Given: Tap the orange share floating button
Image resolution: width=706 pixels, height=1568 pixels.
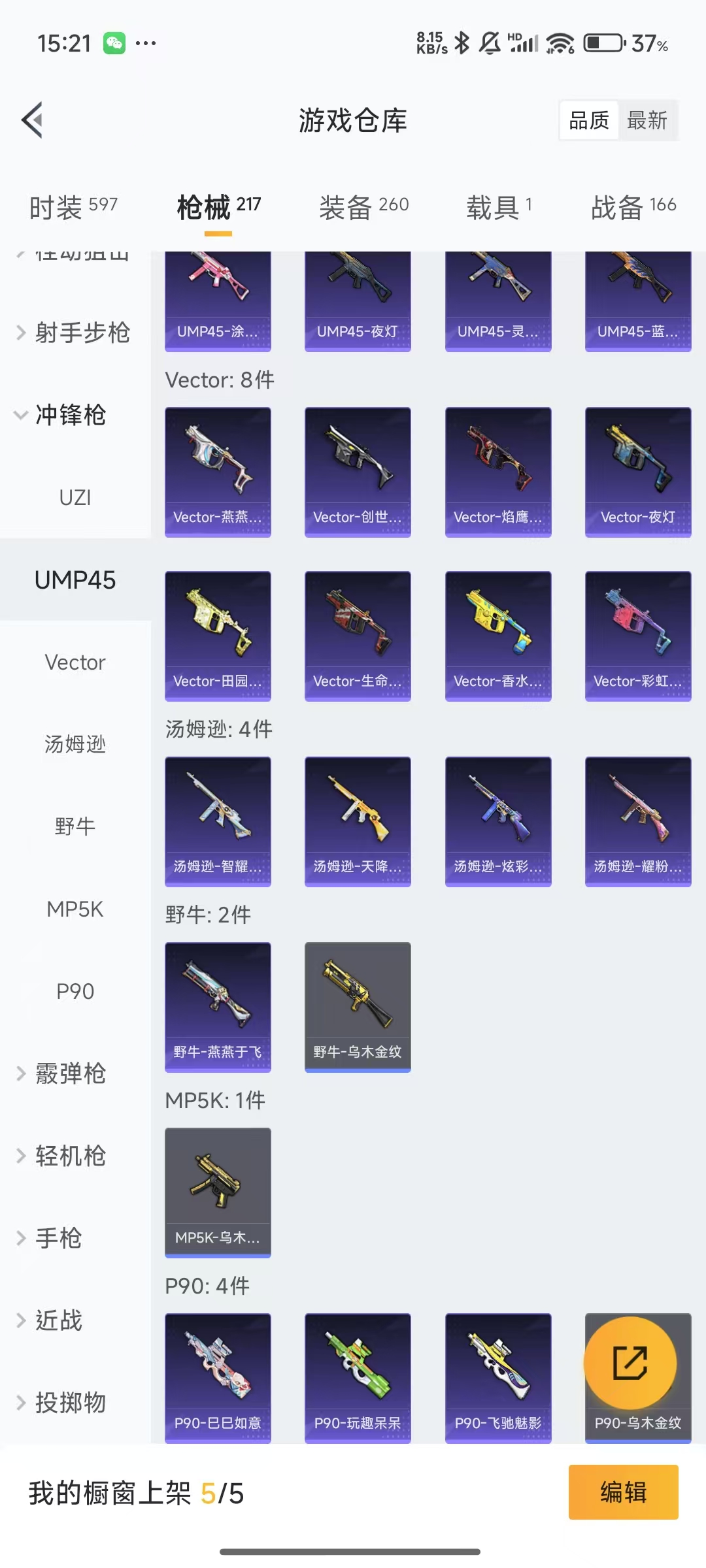Looking at the screenshot, I should 630,1362.
